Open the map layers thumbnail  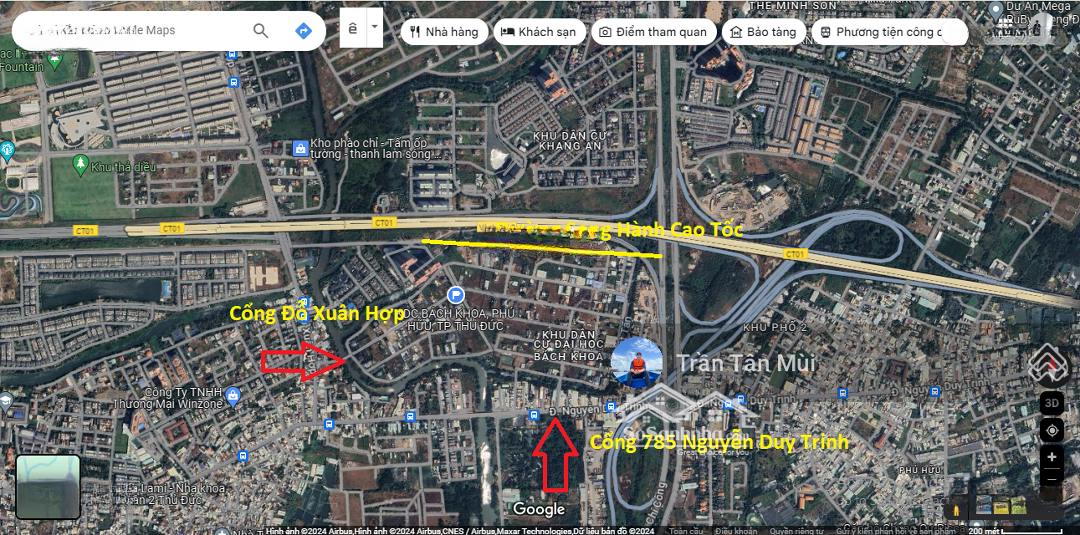47,487
